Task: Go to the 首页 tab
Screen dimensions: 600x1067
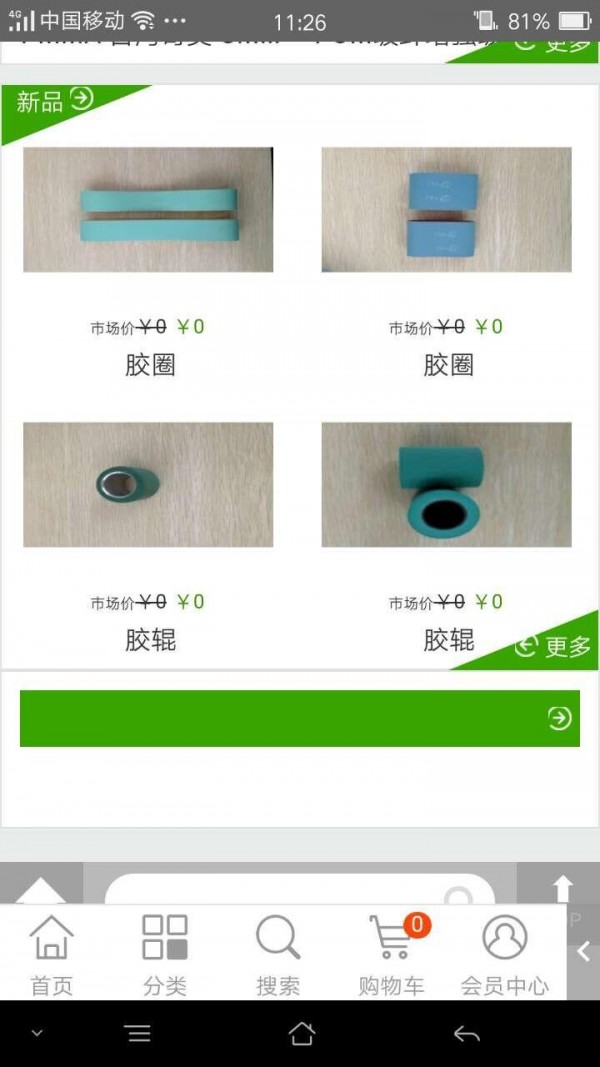Action: [x=52, y=955]
